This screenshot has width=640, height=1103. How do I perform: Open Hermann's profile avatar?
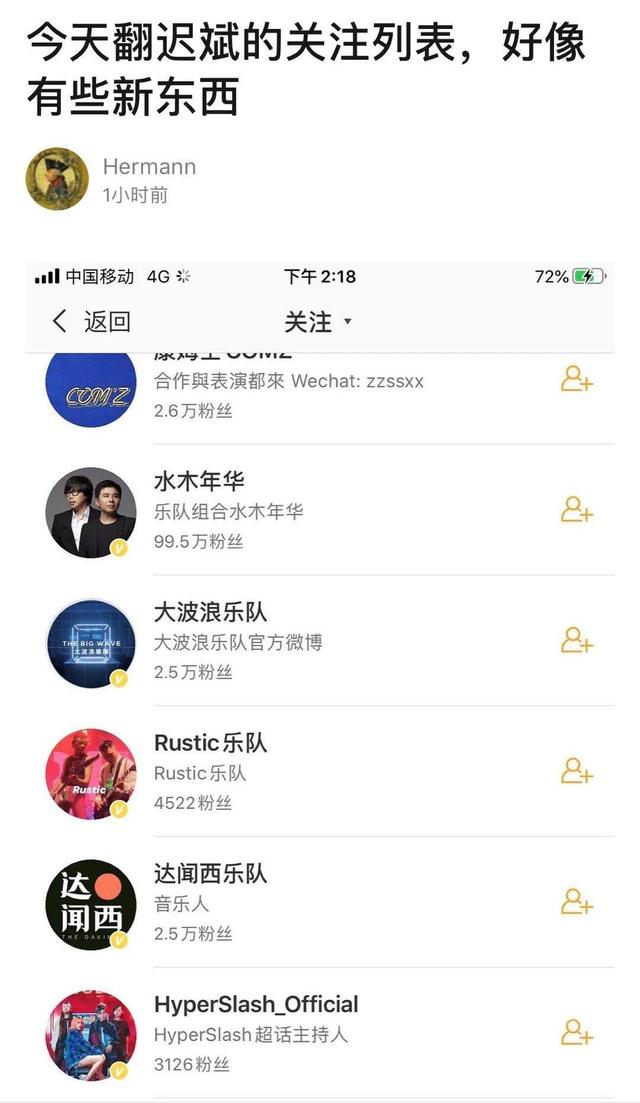pyautogui.click(x=57, y=180)
